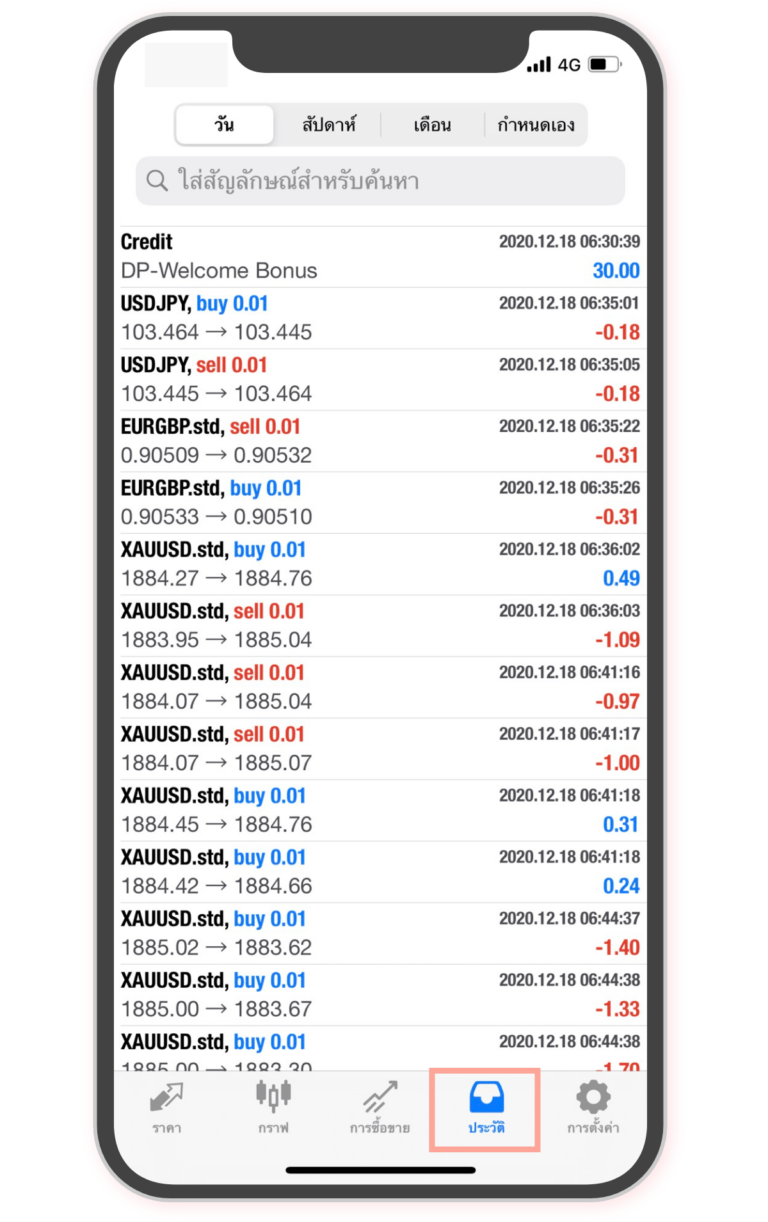Open the Credit DP-Welcome Bonus entry
This screenshot has width=768, height=1222.
(x=380, y=257)
